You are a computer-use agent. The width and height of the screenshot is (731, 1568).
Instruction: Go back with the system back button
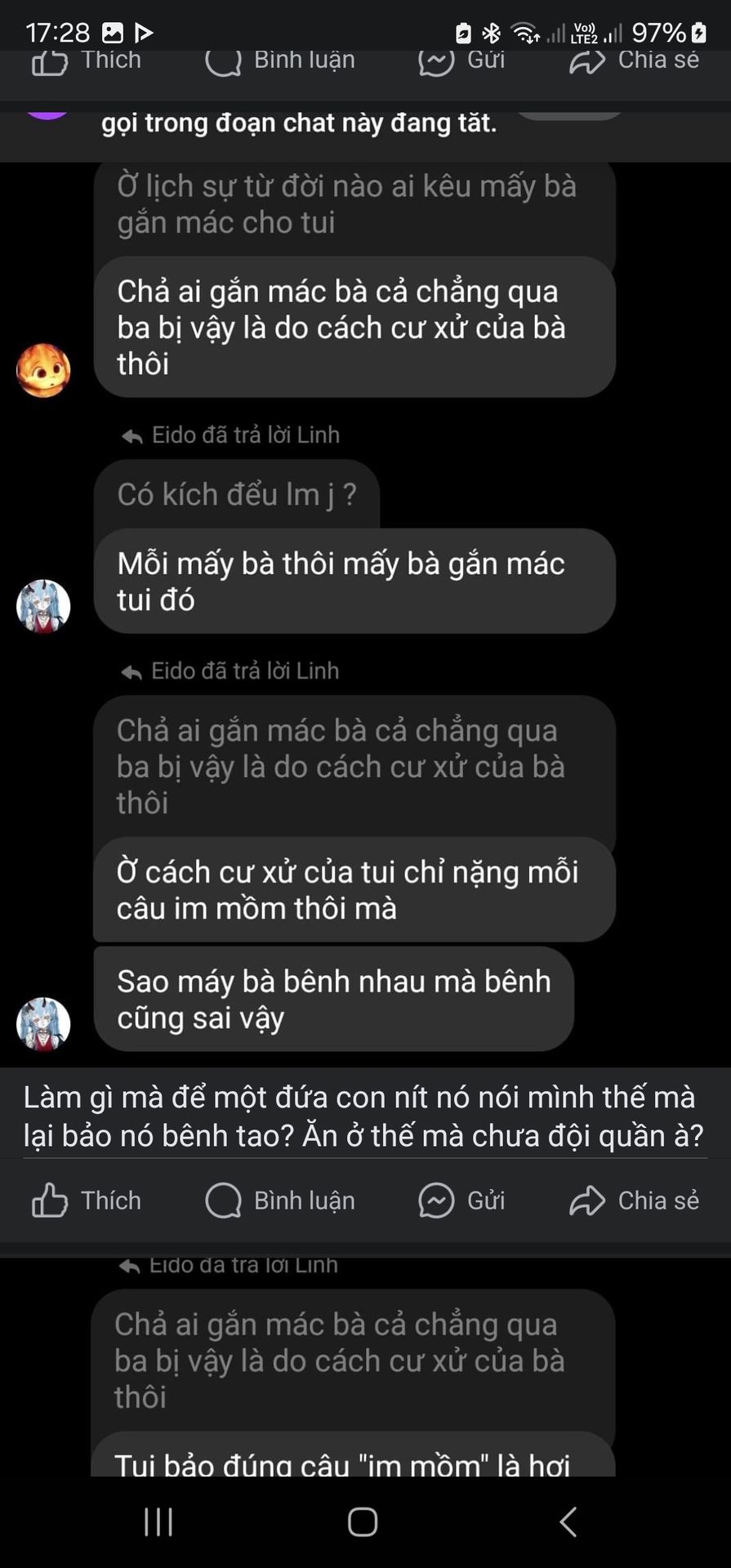(568, 1521)
